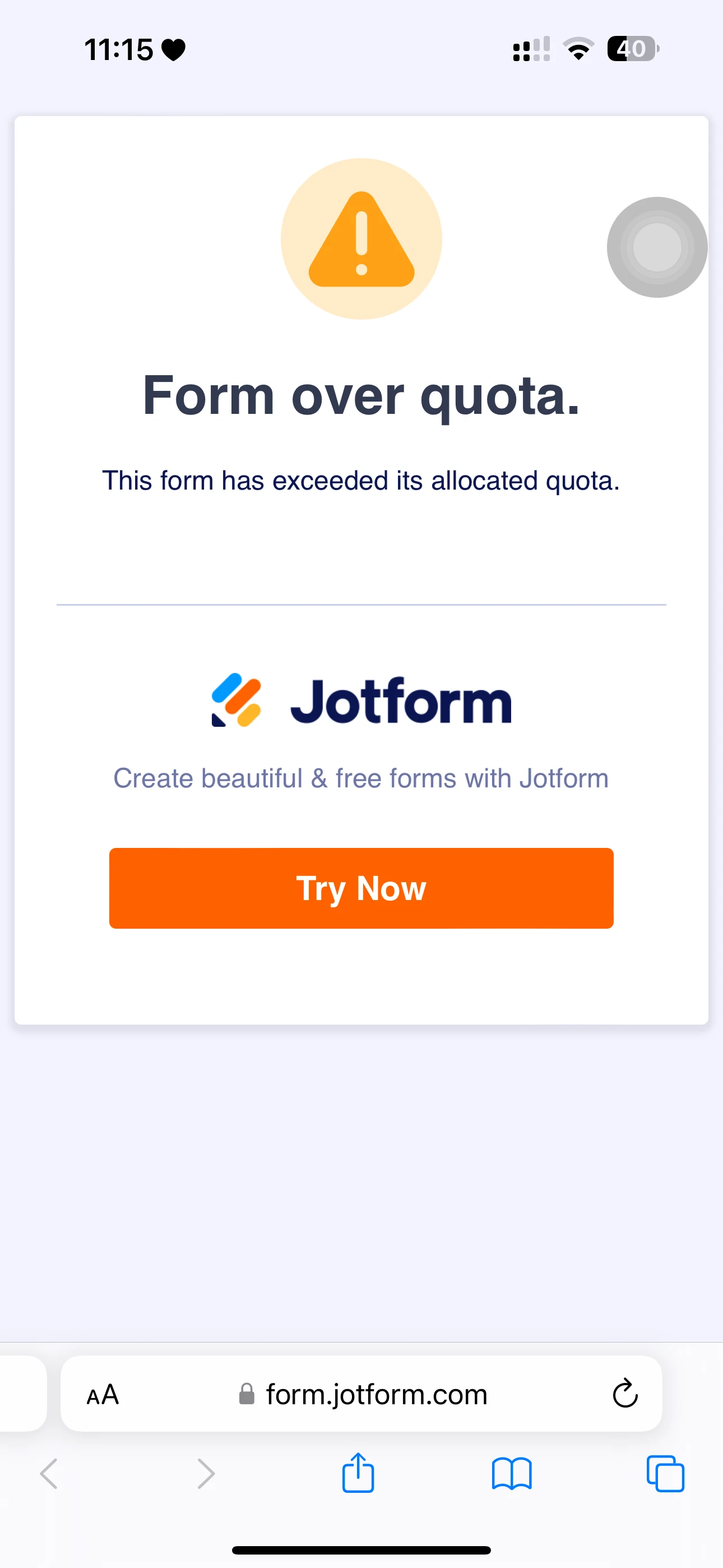Tap the padlock icon in the address bar

click(x=248, y=1395)
